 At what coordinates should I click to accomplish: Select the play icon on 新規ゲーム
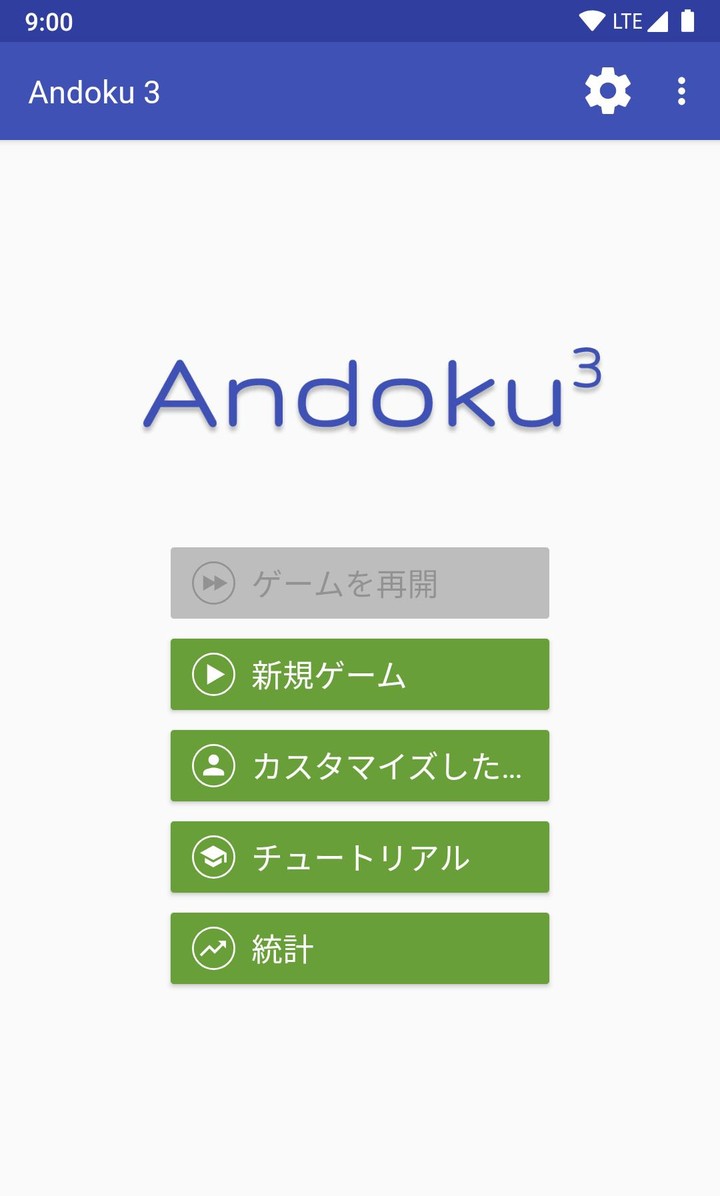click(212, 674)
